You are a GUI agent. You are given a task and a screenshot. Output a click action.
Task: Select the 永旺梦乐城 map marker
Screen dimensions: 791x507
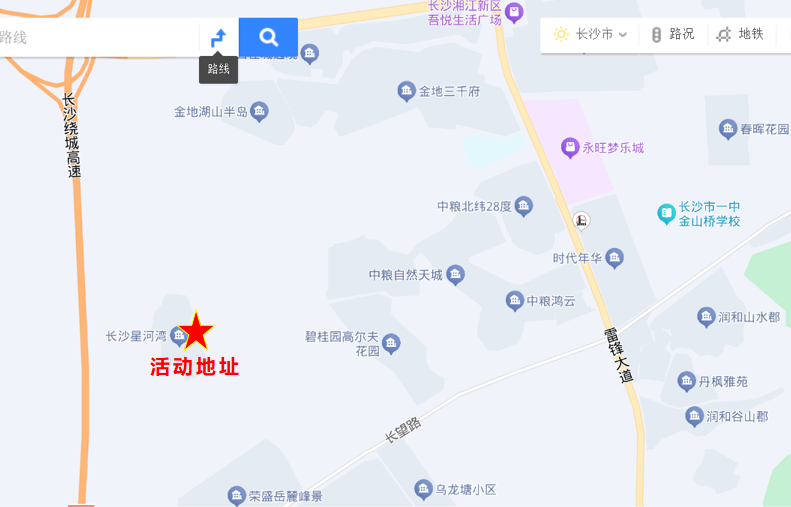(570, 148)
